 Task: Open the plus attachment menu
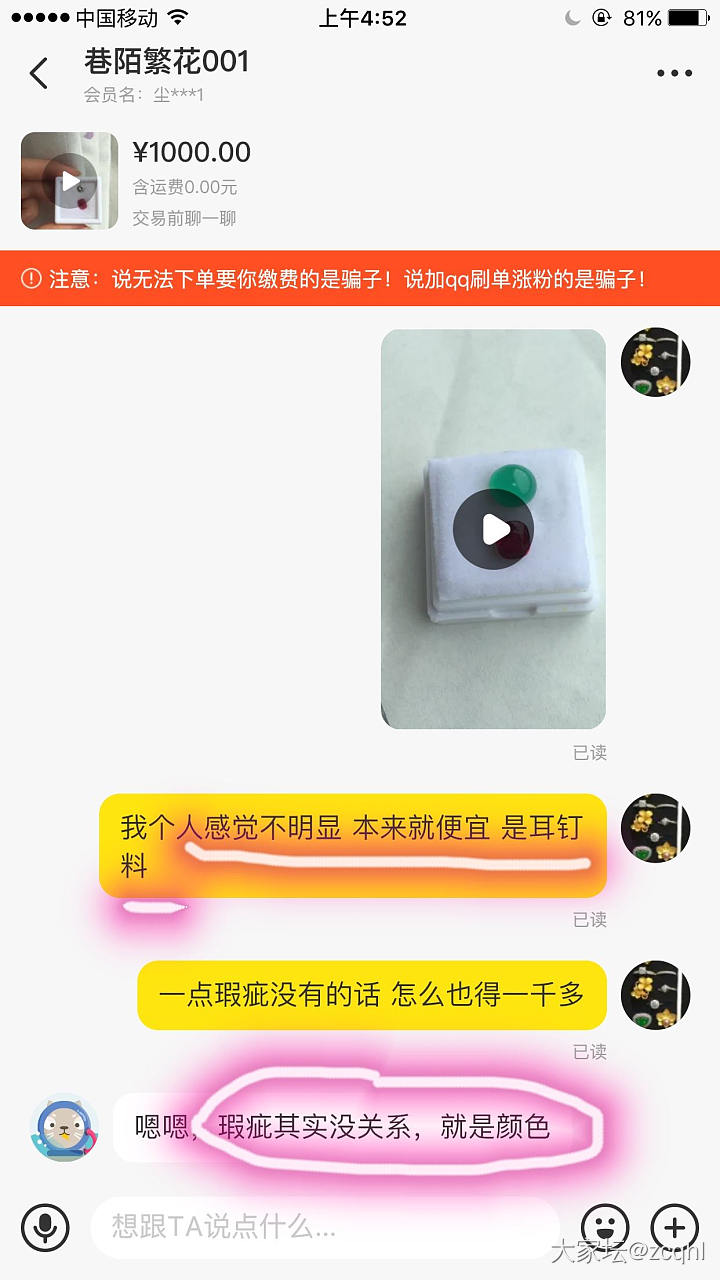click(x=675, y=1226)
